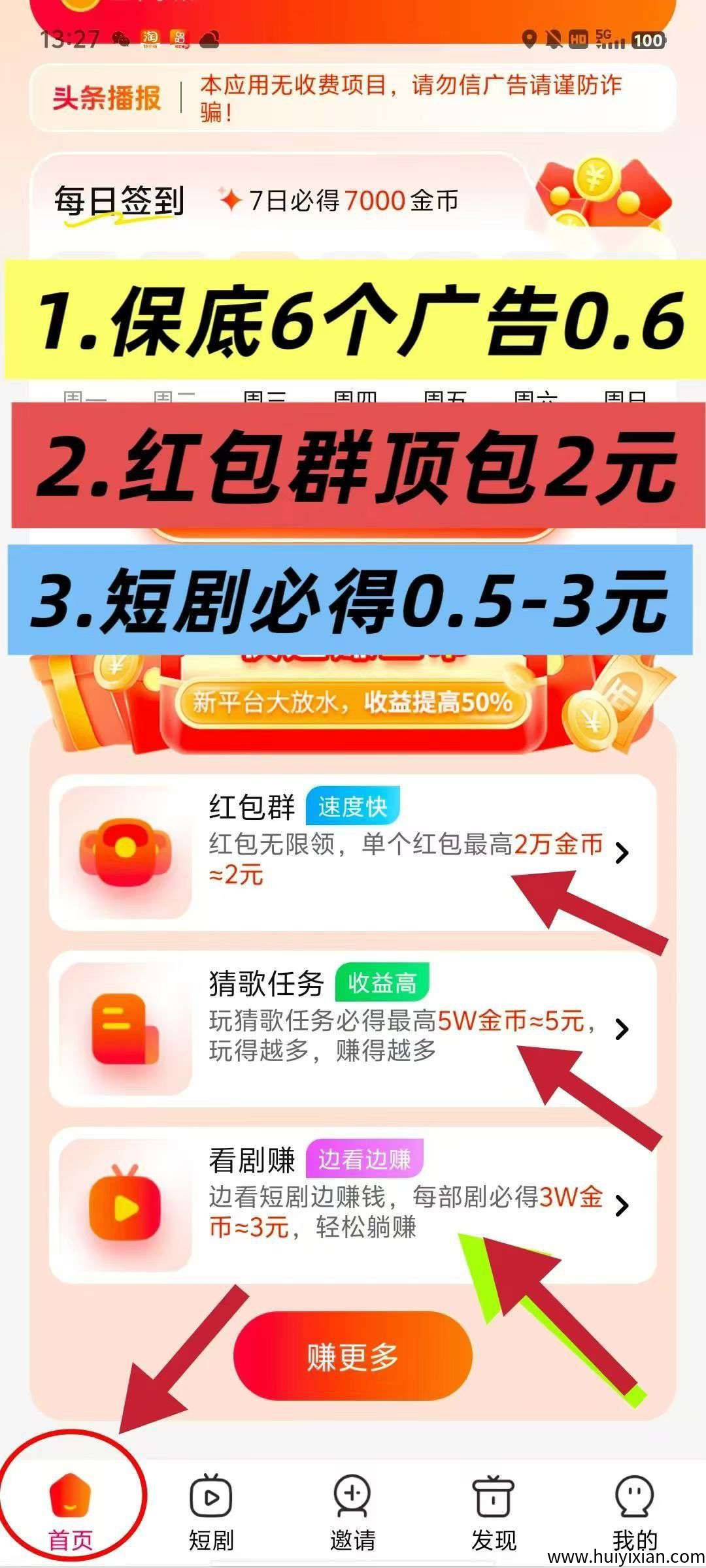Open the 红包群 task row
706x1568 pixels.
pos(353,853)
